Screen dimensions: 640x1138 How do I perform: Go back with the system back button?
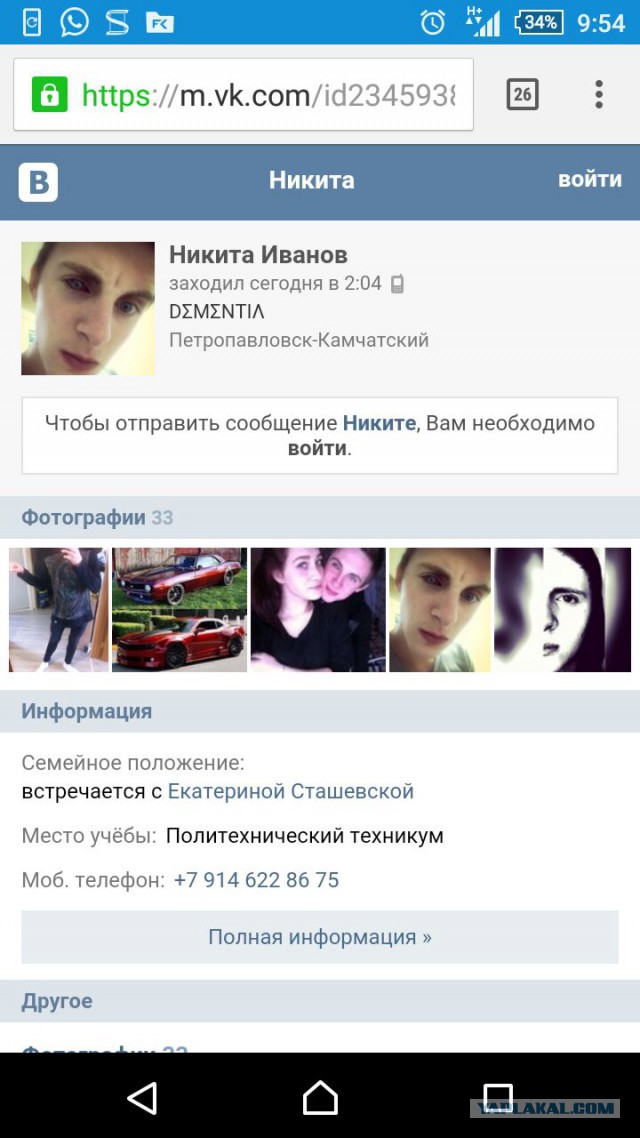pos(142,1098)
